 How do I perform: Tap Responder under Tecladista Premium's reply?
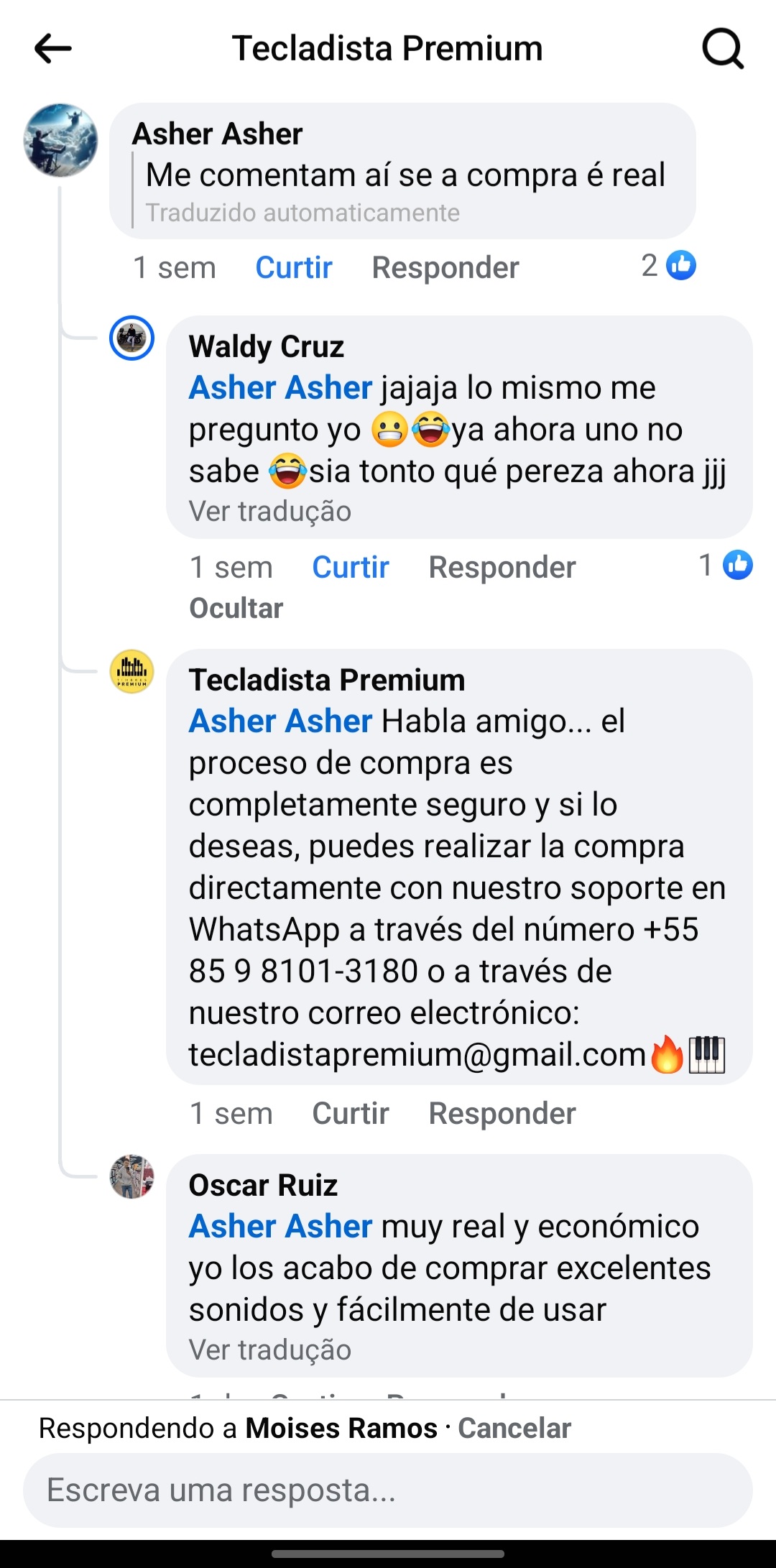502,1113
